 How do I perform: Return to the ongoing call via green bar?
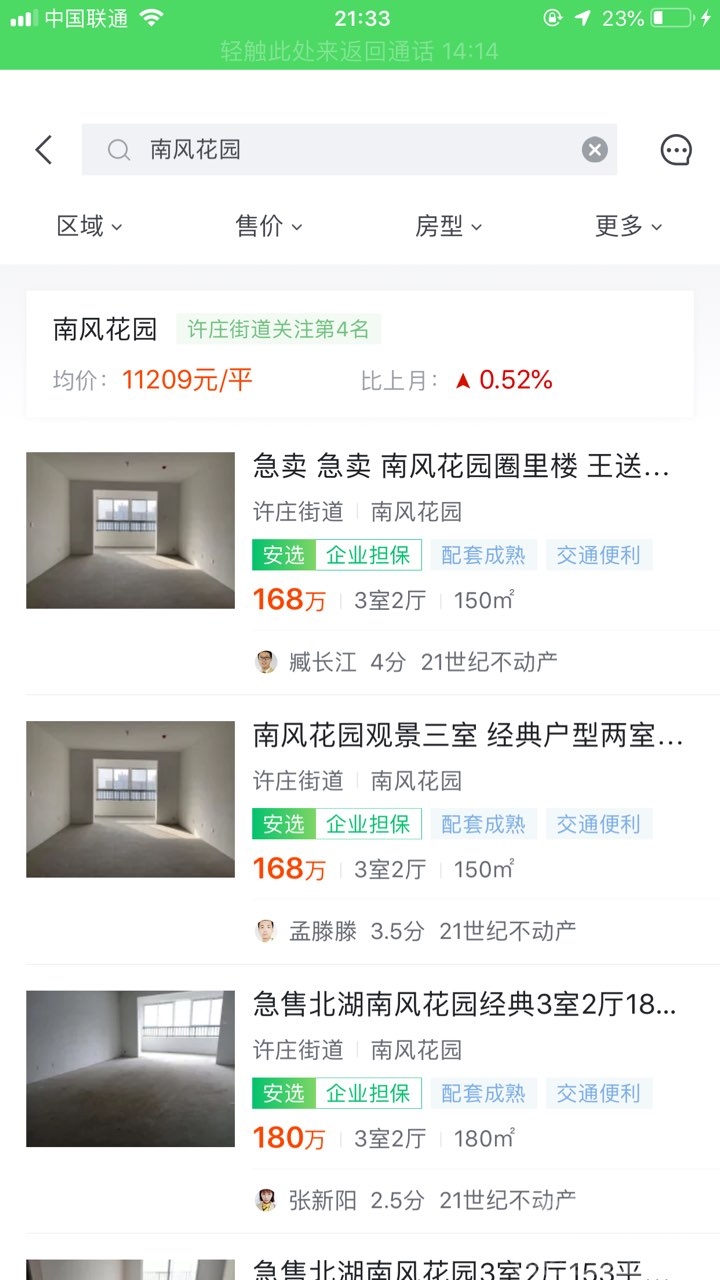[x=360, y=51]
